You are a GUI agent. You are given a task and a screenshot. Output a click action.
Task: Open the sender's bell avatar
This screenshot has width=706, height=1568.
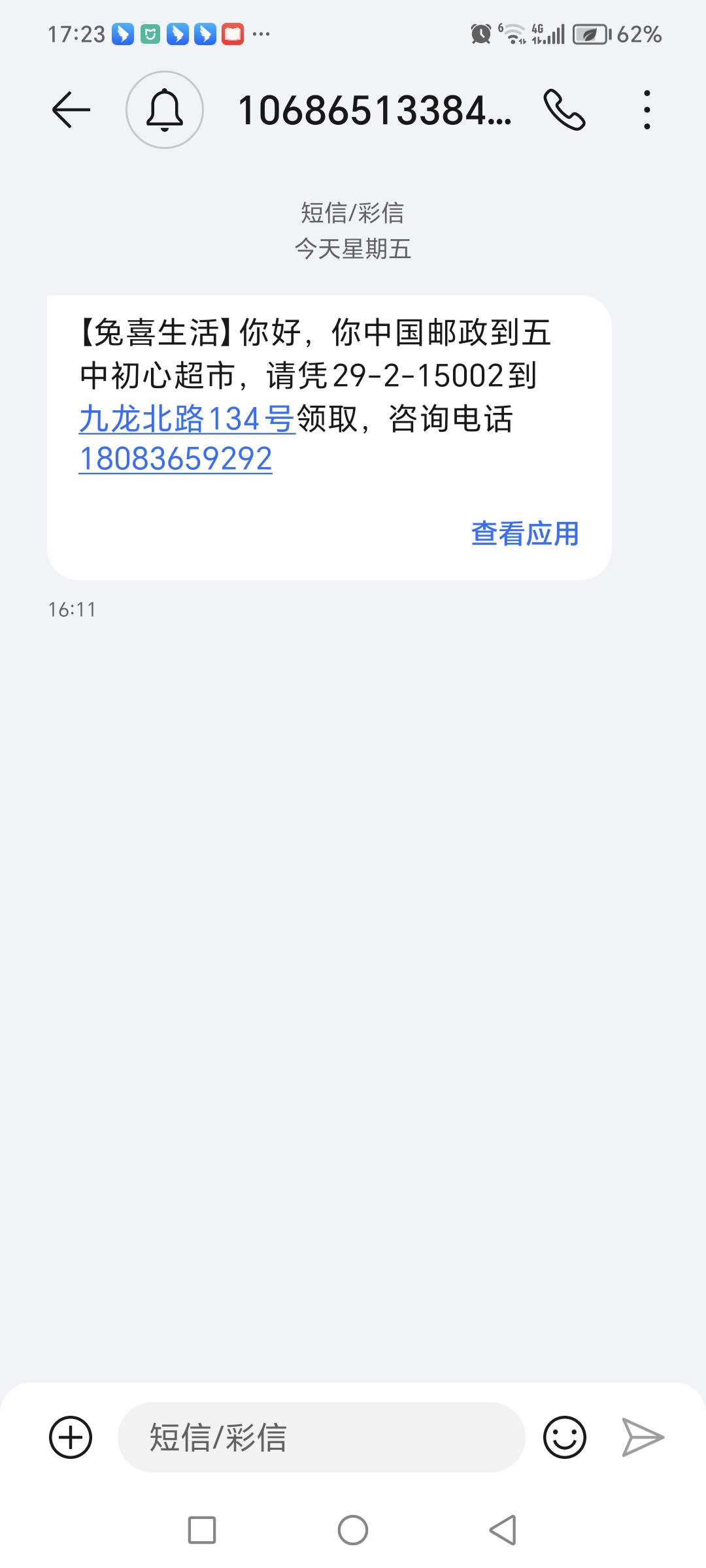coord(165,110)
